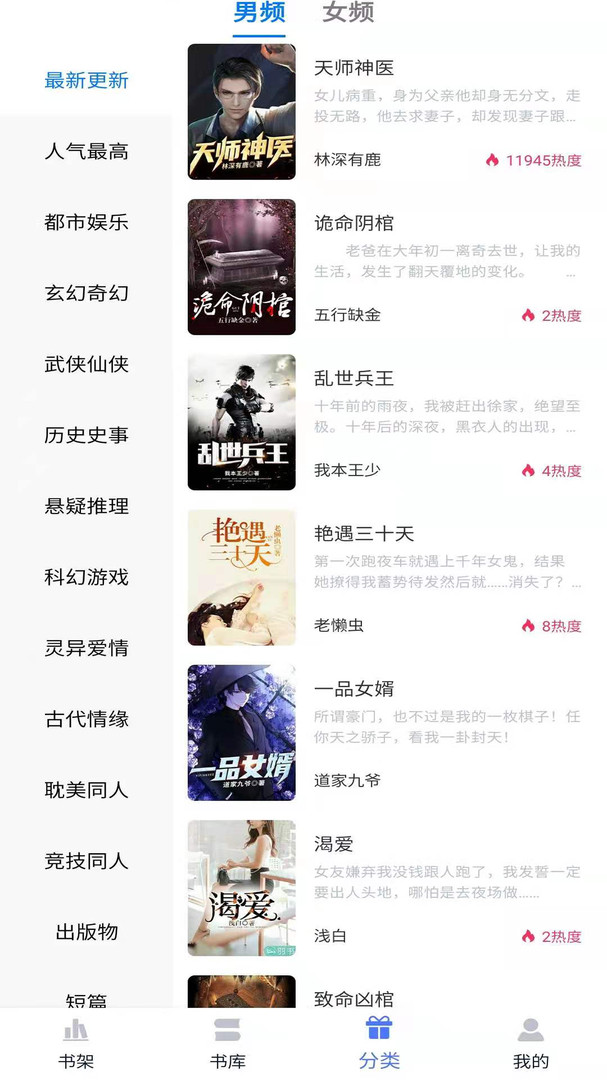Choose the 古代情缘 category
The height and width of the screenshot is (1080, 607).
[86, 719]
